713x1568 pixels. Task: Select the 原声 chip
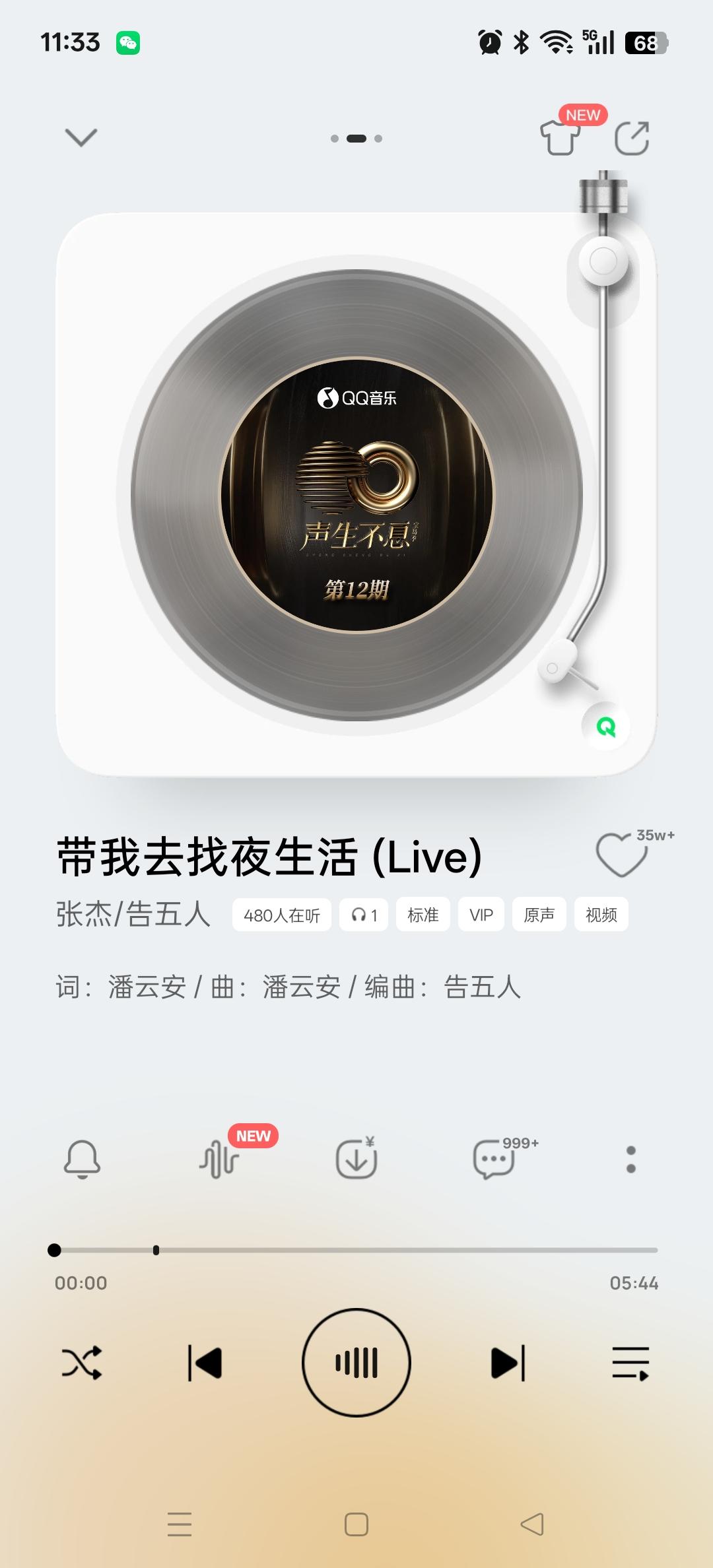click(x=539, y=915)
